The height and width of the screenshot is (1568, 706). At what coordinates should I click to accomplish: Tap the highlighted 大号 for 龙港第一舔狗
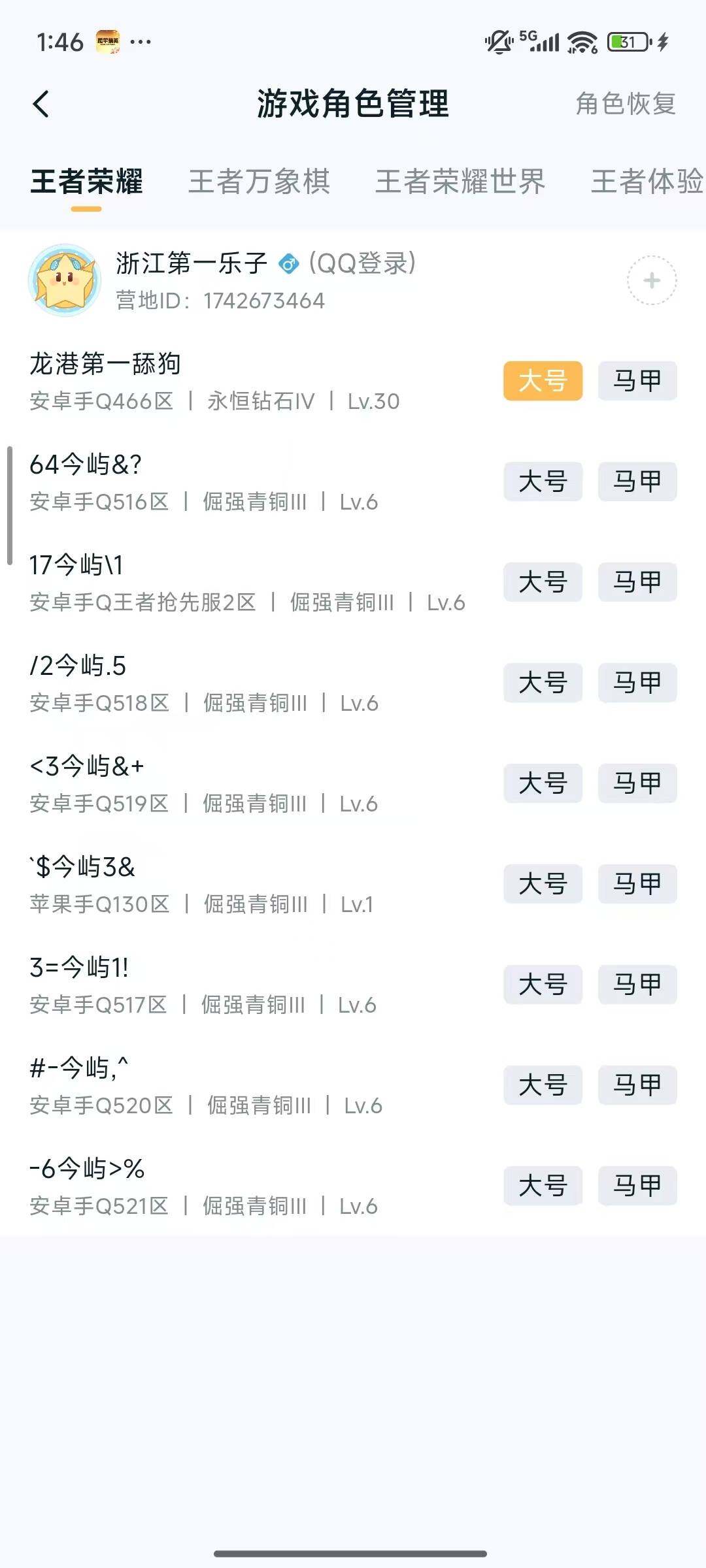[x=543, y=381]
